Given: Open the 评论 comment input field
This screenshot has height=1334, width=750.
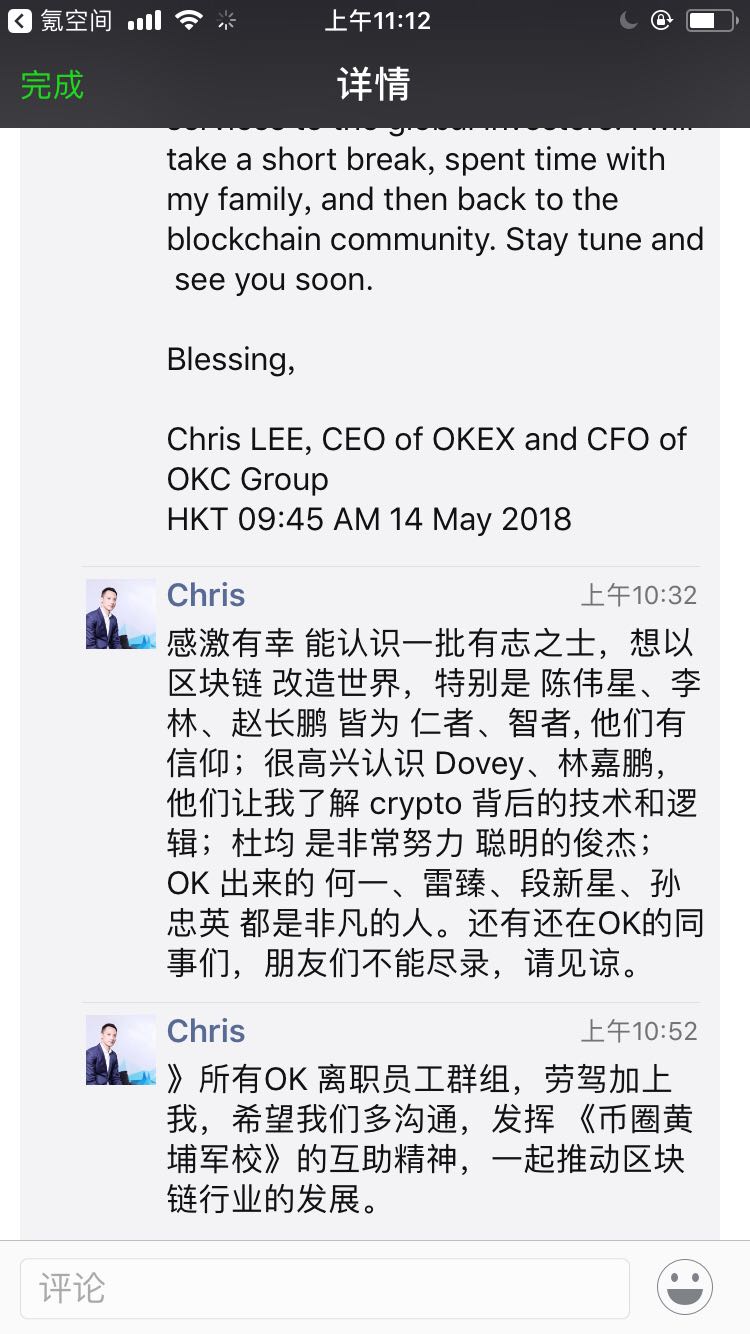Looking at the screenshot, I should point(325,1287).
